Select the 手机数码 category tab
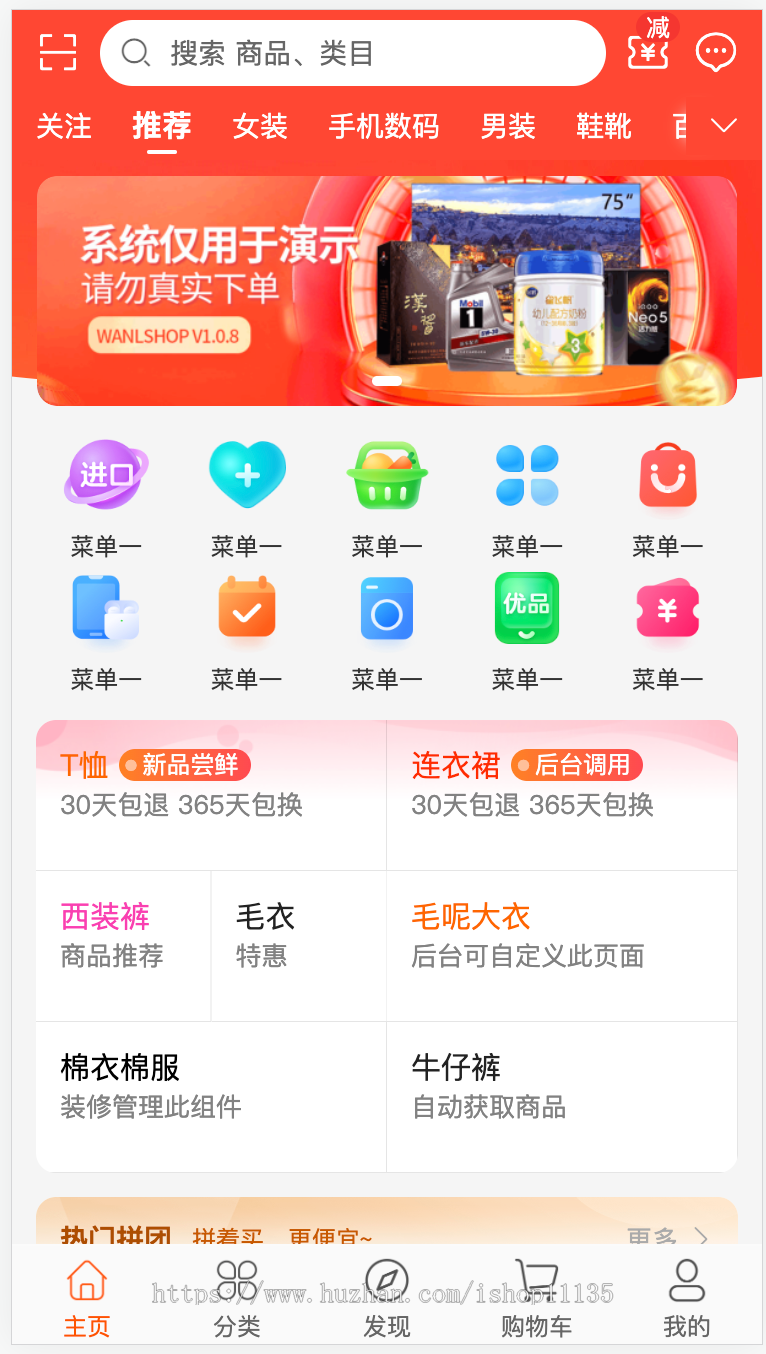Screen dimensions: 766x1354 pos(384,126)
